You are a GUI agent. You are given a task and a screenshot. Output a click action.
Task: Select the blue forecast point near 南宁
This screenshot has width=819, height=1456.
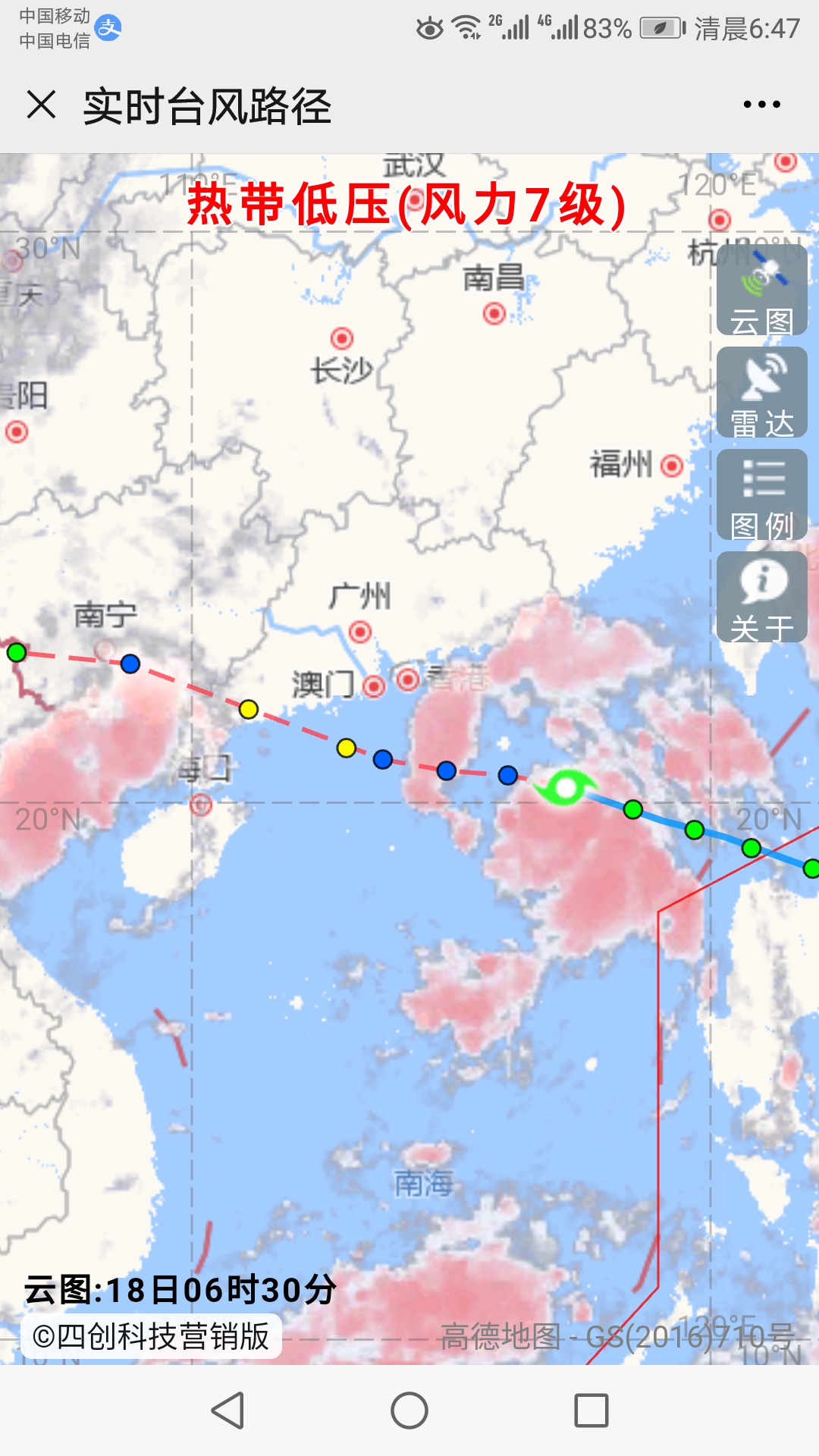(x=130, y=664)
